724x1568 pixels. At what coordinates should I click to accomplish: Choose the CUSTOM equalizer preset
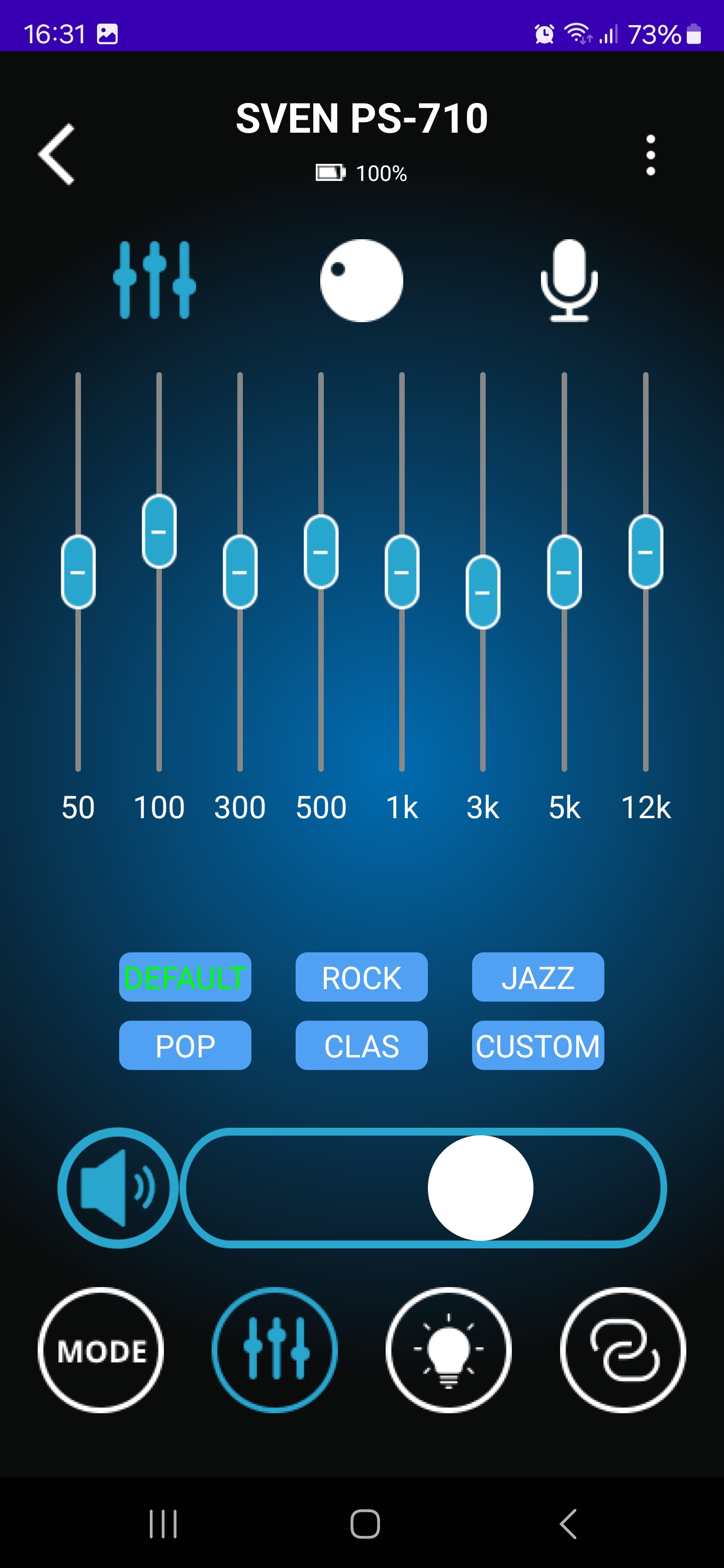(x=537, y=1045)
